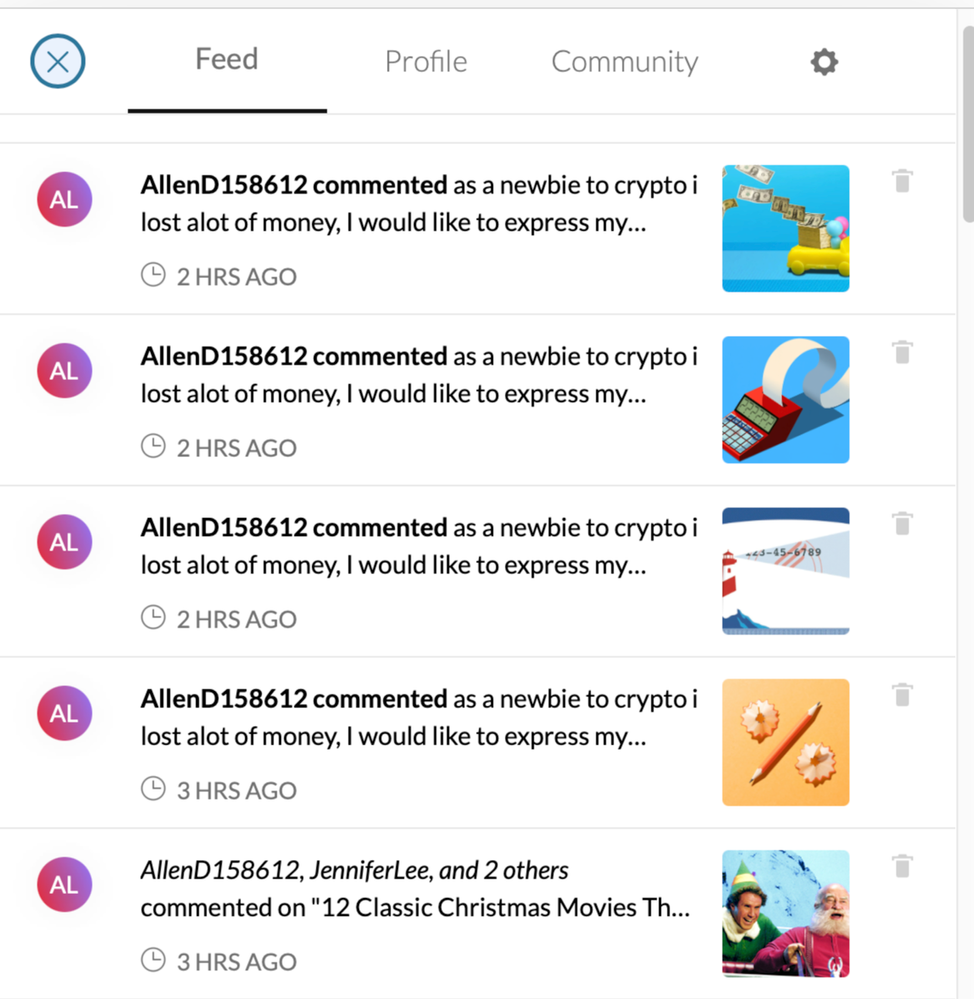Open the red calculator article thumbnail
This screenshot has width=974, height=999.
785,400
